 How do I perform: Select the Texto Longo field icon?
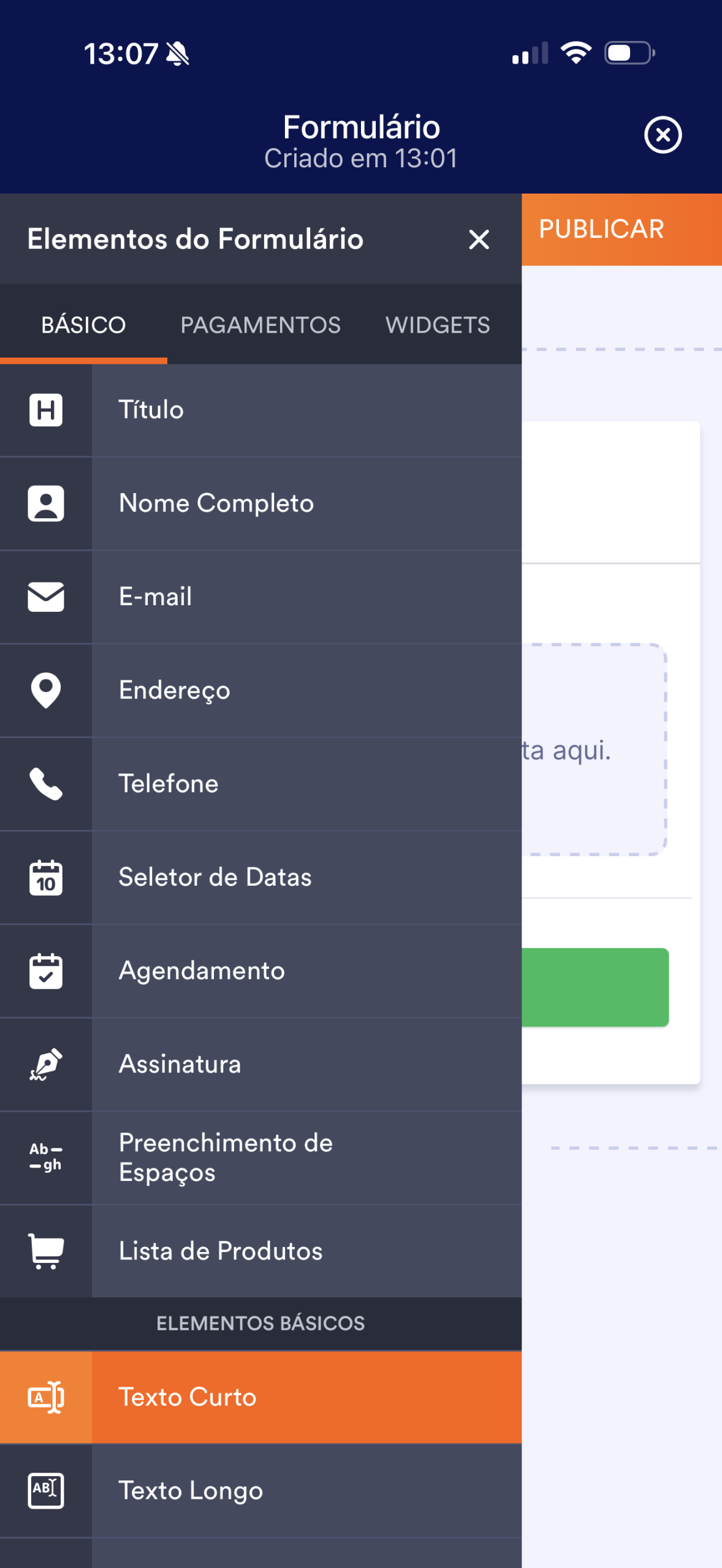point(46,1491)
